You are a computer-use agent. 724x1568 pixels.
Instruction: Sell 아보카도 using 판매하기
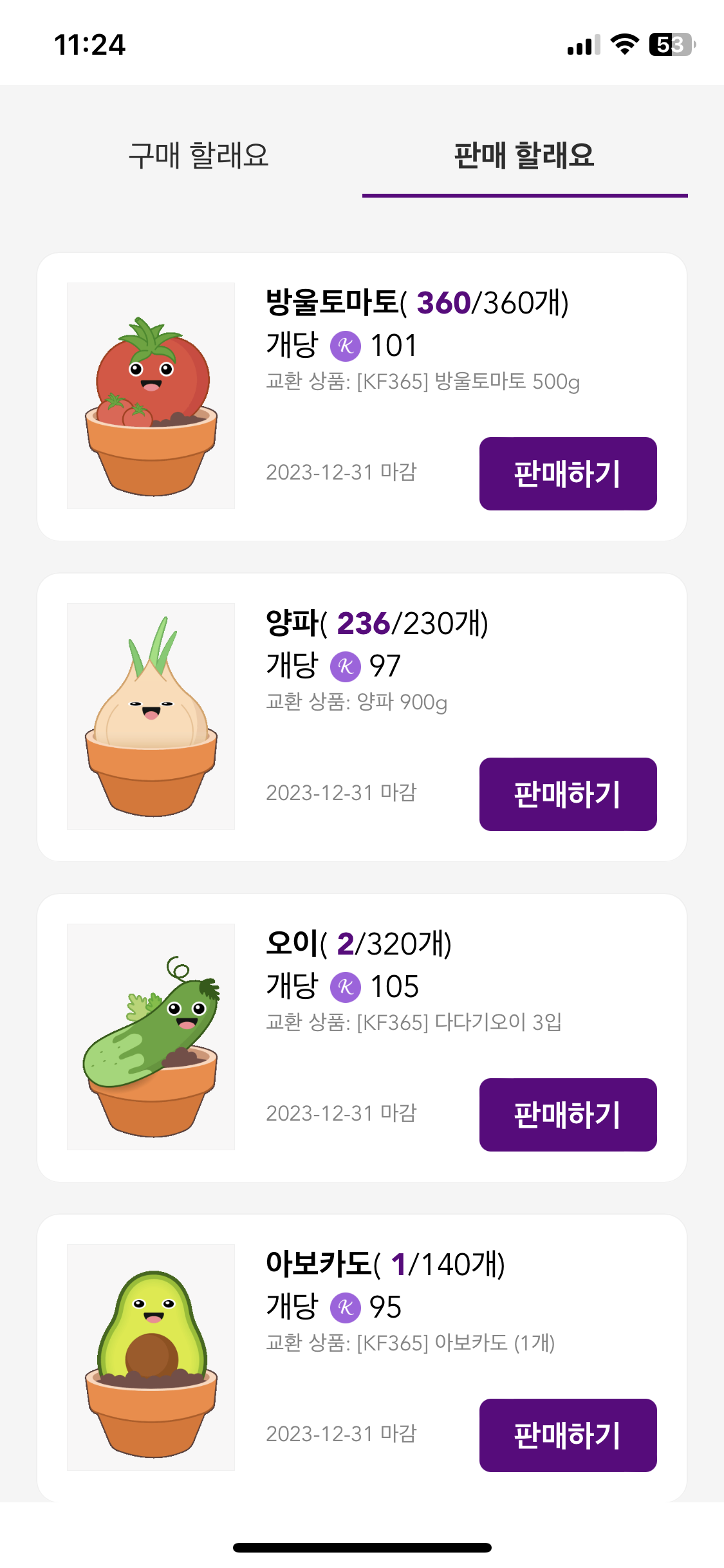pos(568,1435)
